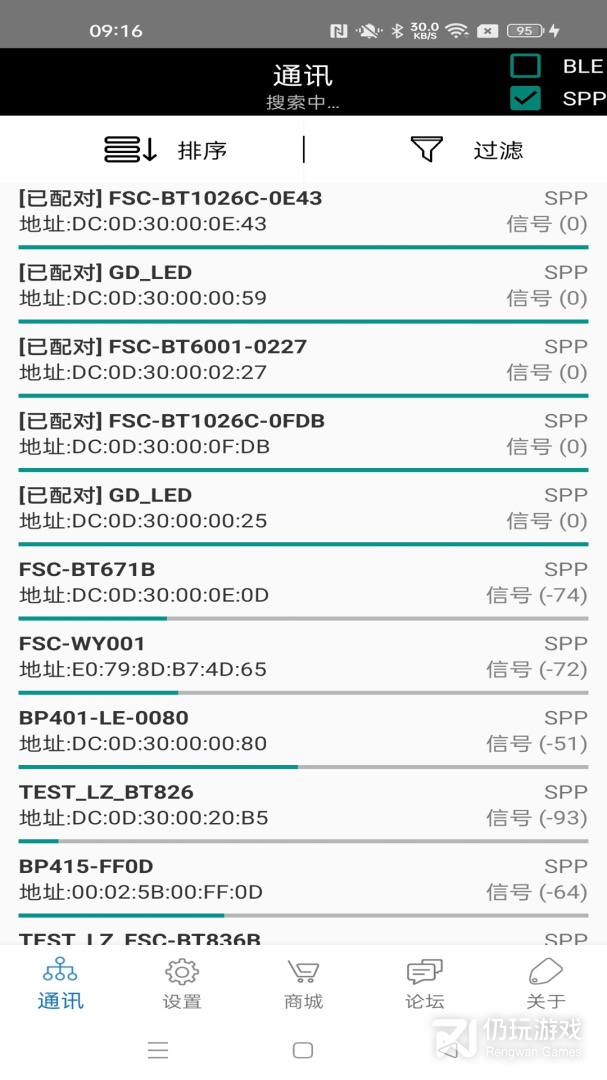Stay on the 通讯 tab
The image size is (607, 1080).
pyautogui.click(x=60, y=984)
